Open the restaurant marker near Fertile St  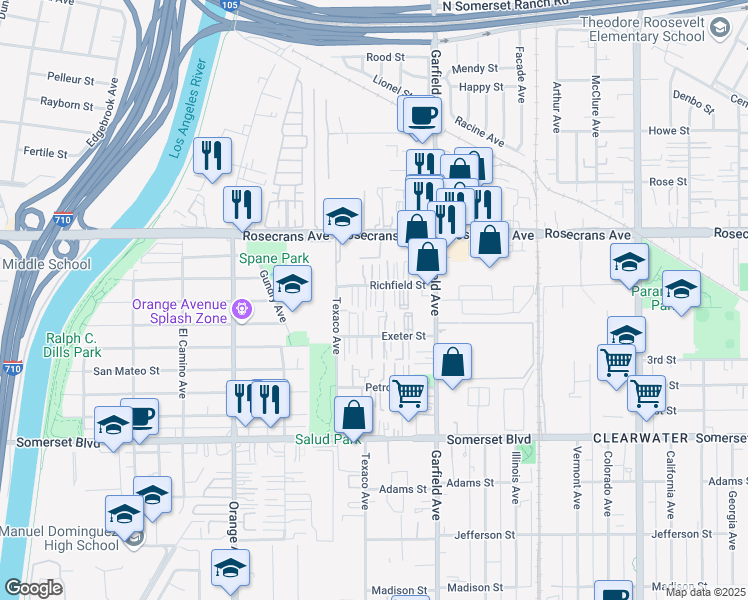click(212, 155)
